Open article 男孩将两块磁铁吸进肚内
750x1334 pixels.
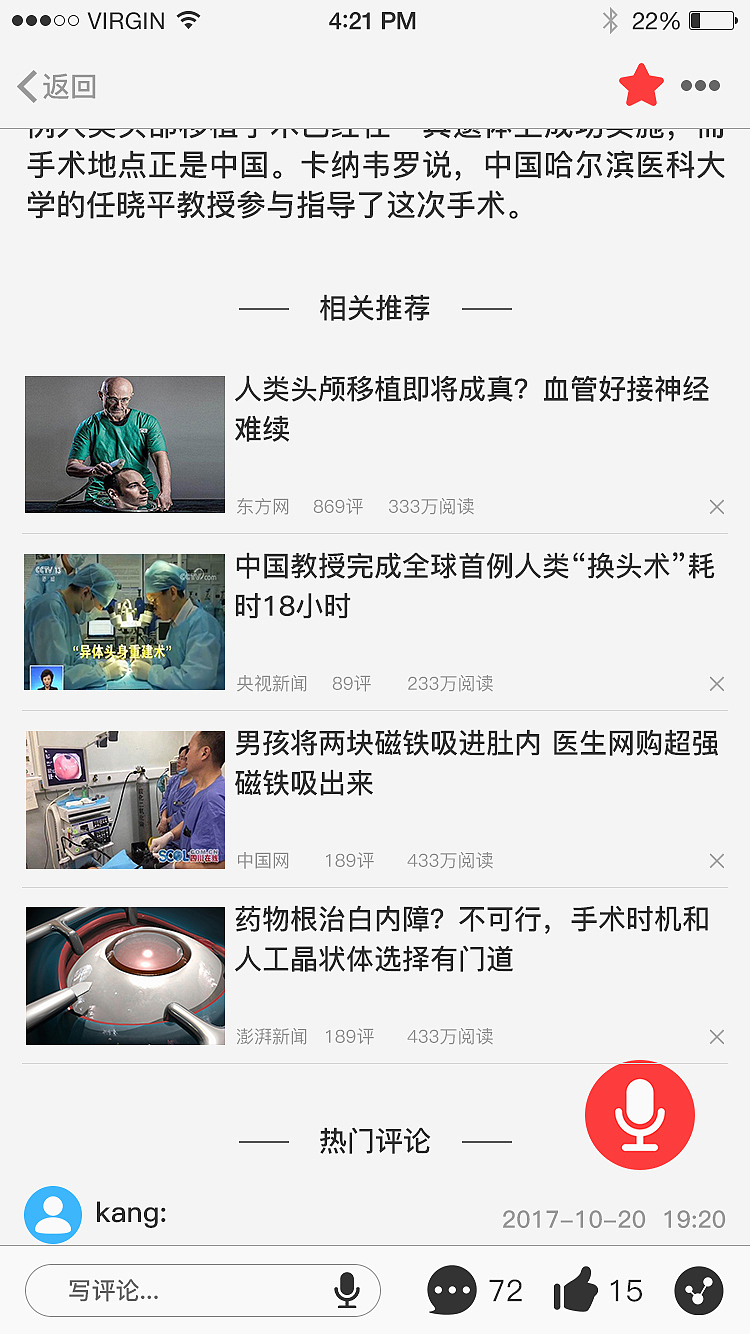476,763
